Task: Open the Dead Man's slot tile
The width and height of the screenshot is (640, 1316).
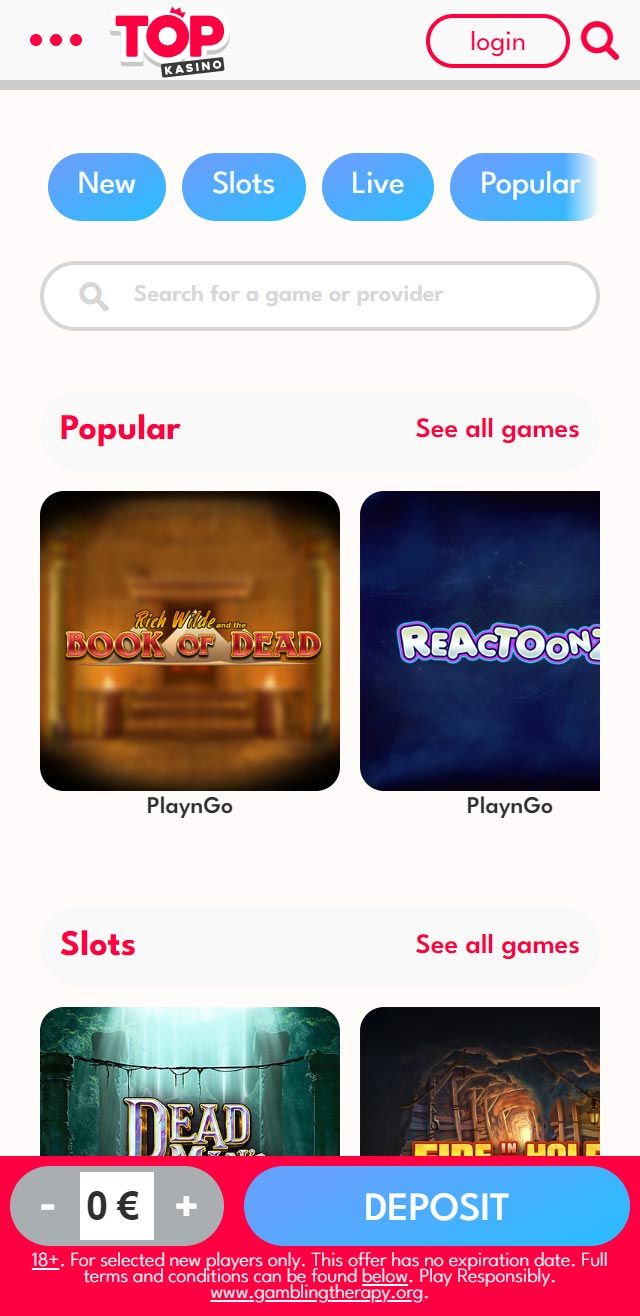Action: (190, 1080)
